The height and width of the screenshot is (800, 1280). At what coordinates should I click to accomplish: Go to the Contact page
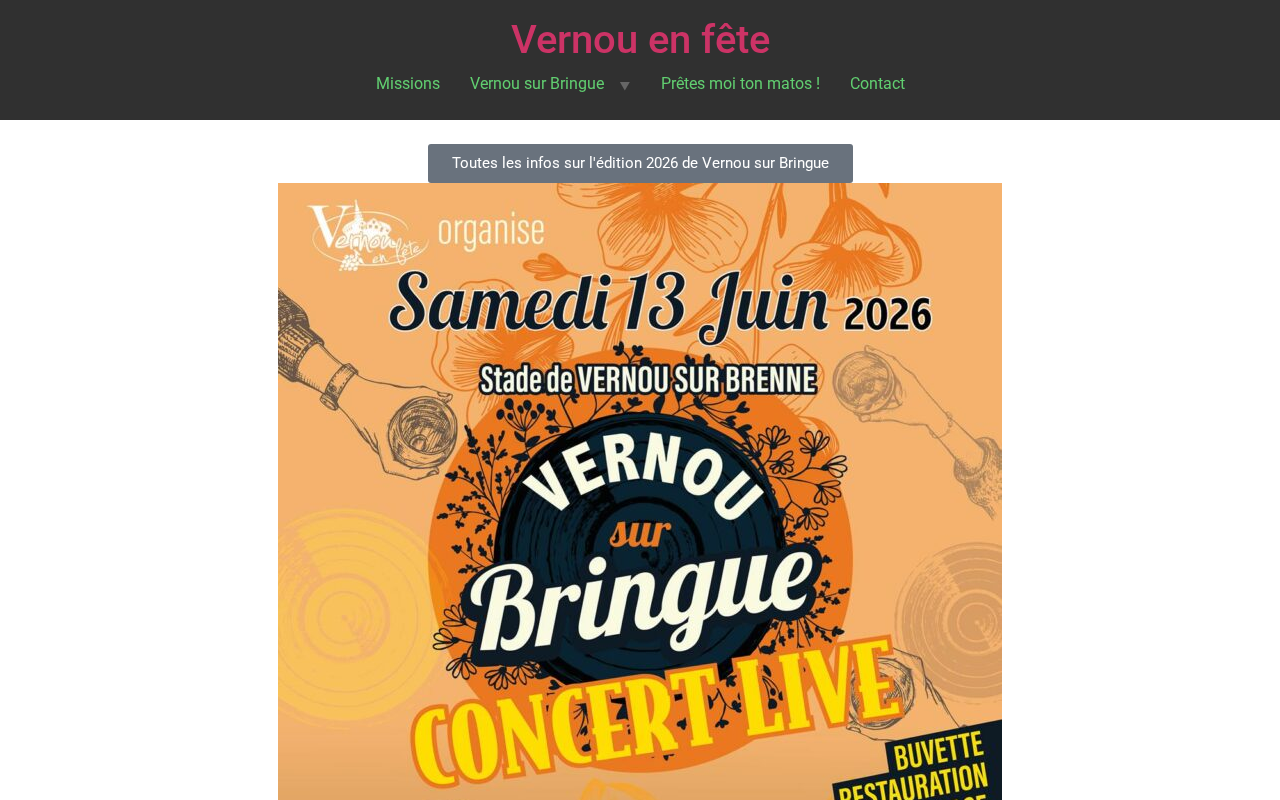click(x=877, y=84)
